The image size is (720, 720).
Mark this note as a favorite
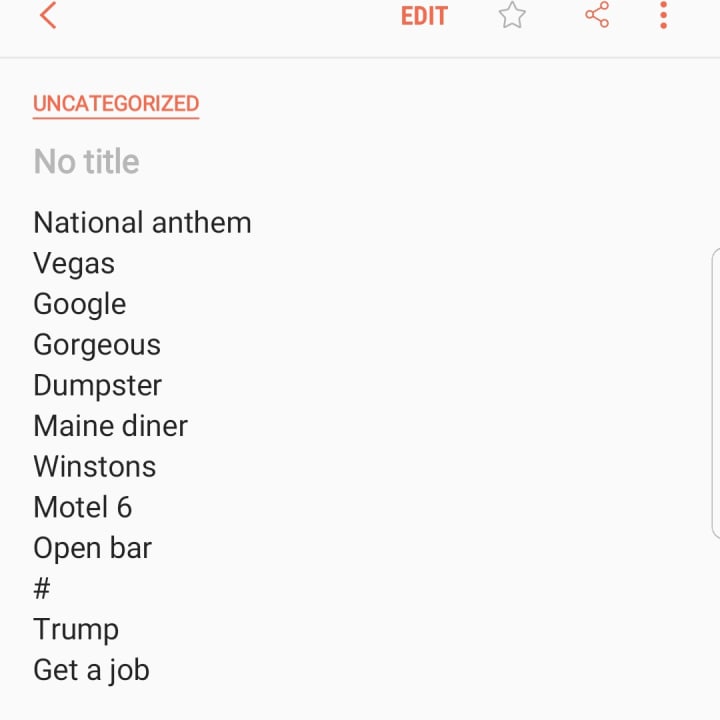click(x=512, y=16)
